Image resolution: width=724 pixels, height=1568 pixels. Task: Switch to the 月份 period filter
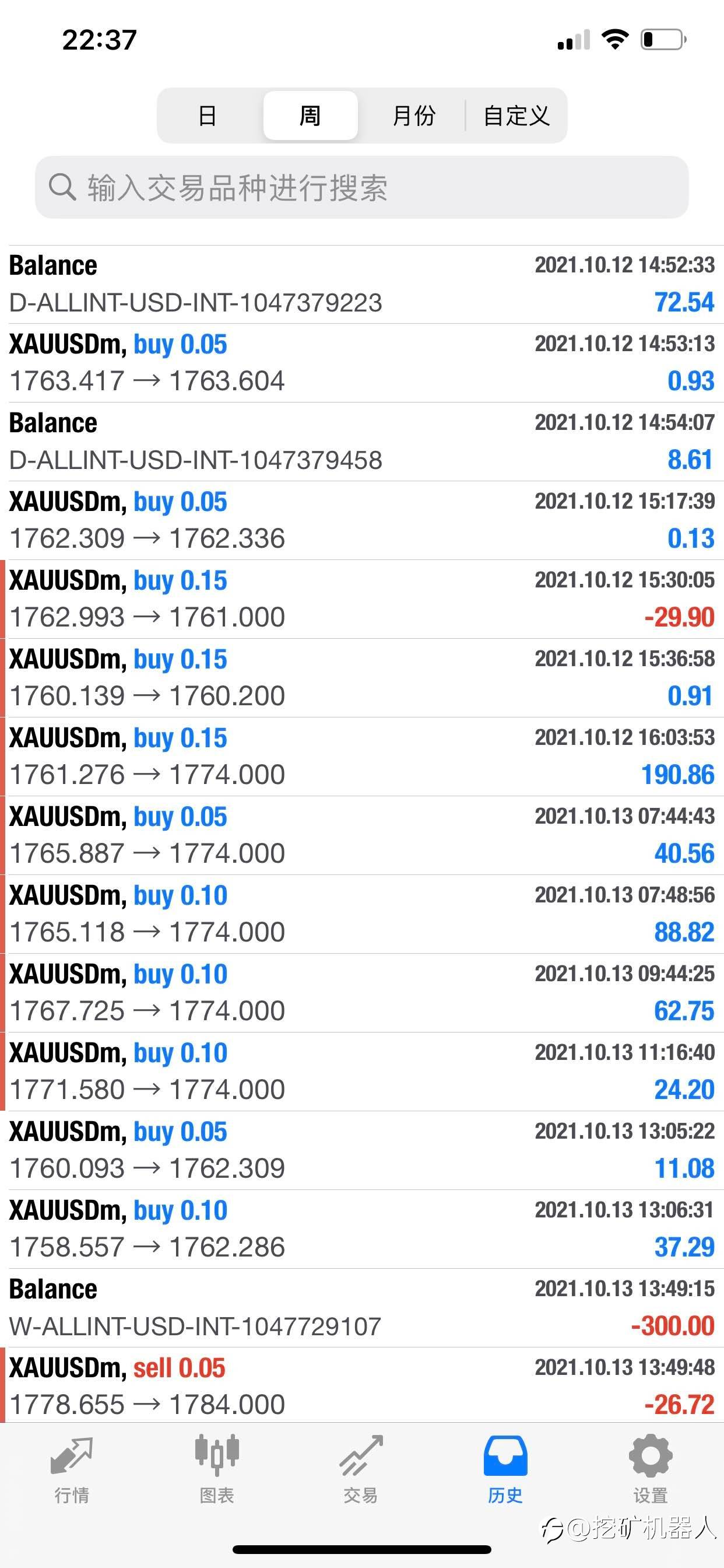(414, 116)
